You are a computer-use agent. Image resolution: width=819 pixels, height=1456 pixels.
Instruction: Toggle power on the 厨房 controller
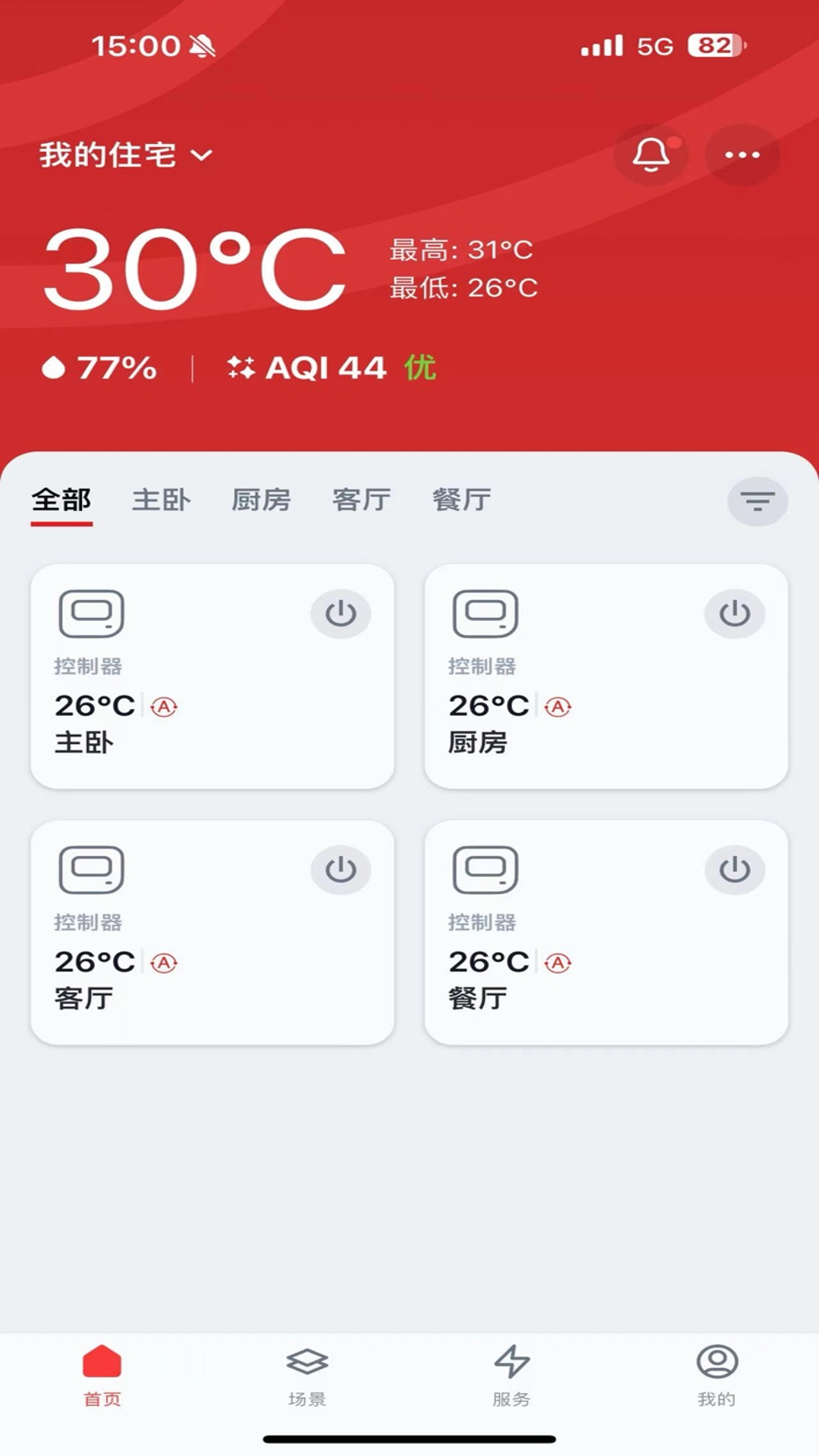click(734, 614)
